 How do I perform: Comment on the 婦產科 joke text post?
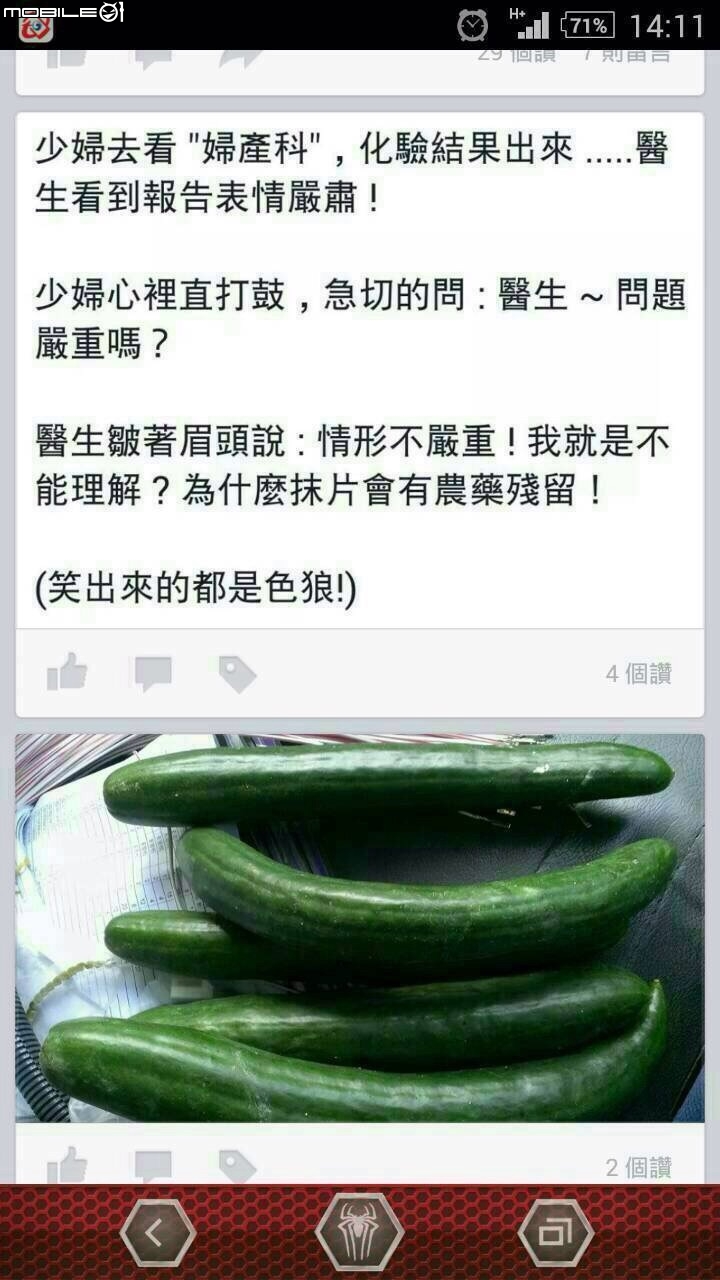coord(153,673)
